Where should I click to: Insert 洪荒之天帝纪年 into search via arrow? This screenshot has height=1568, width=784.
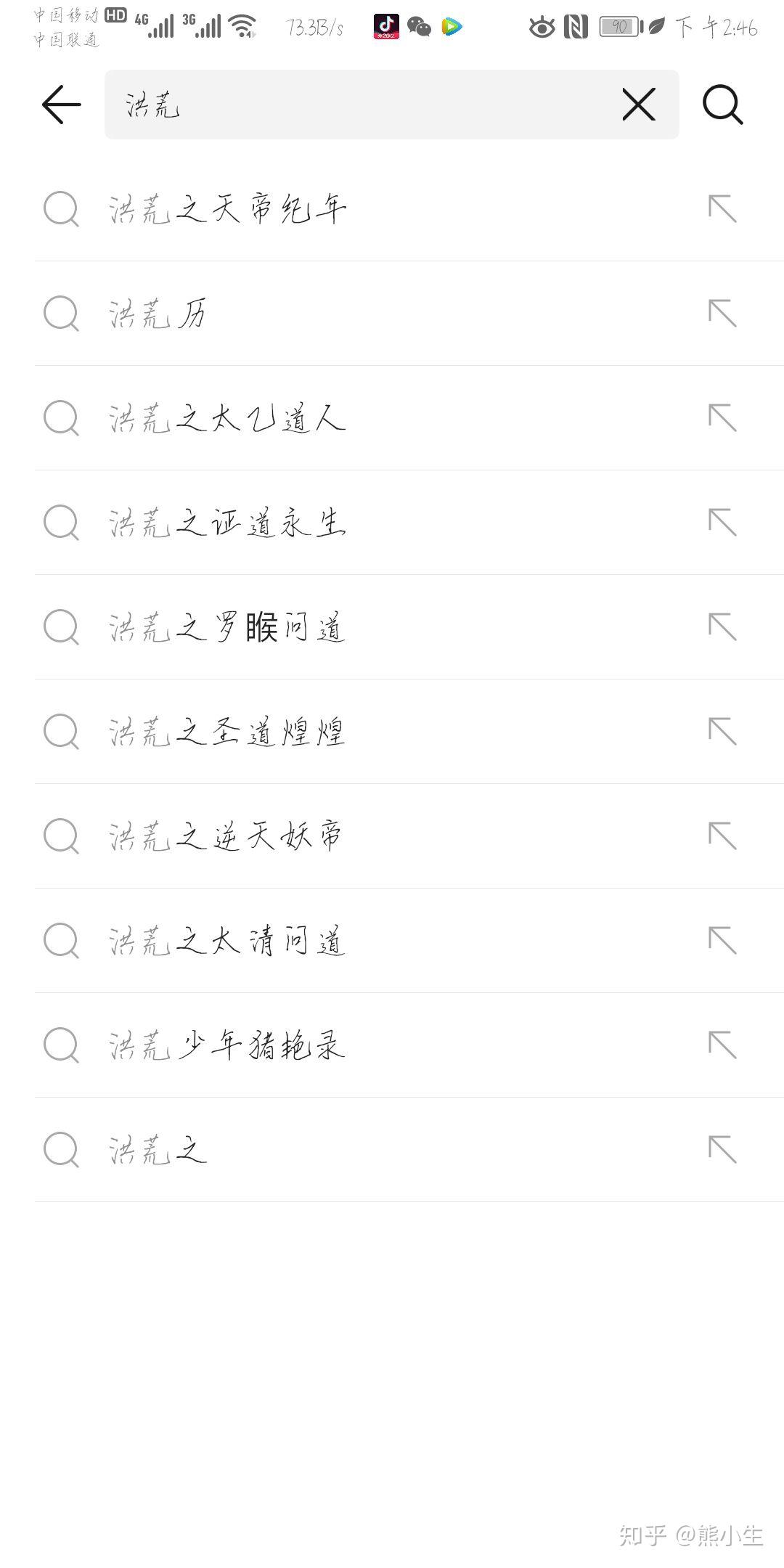(722, 209)
